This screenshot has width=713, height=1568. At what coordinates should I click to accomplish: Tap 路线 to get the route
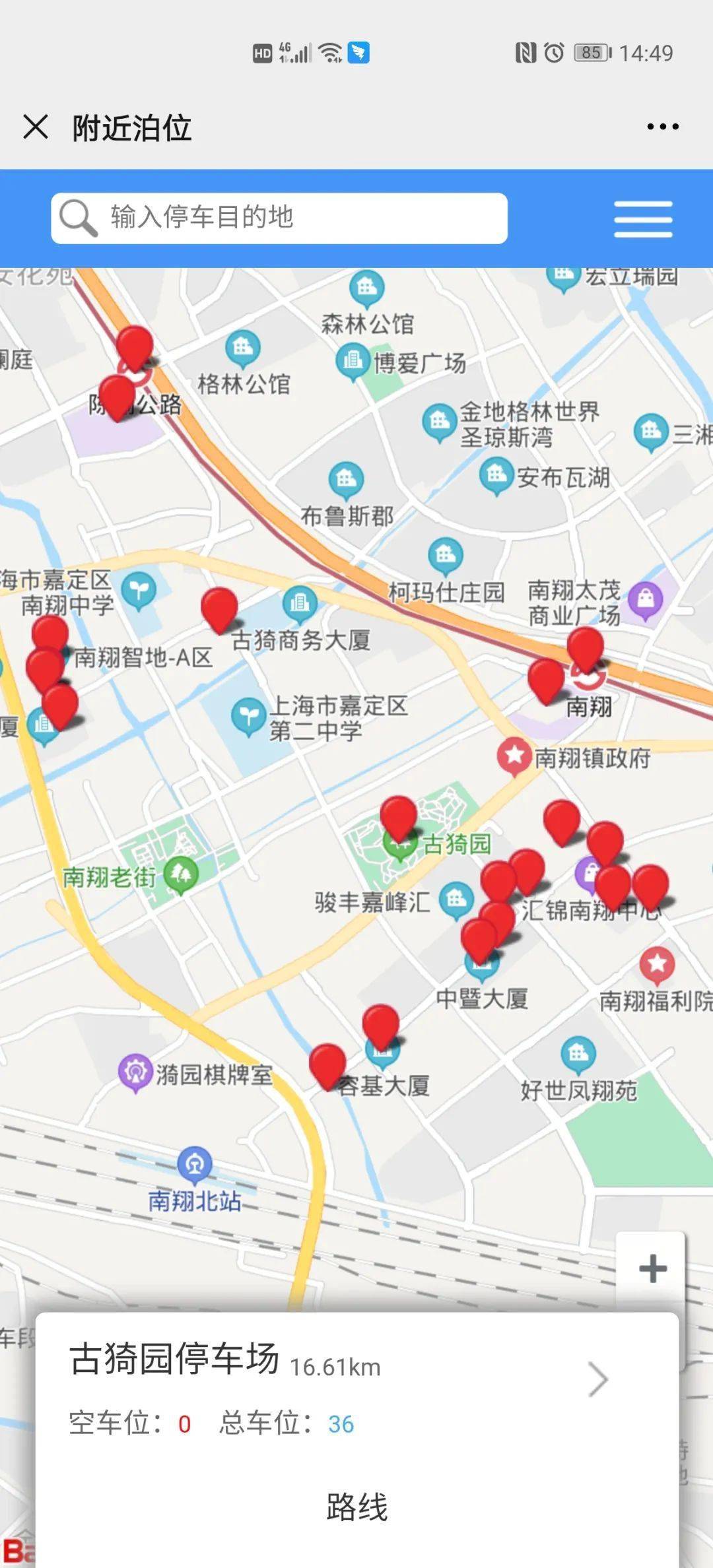(356, 1507)
